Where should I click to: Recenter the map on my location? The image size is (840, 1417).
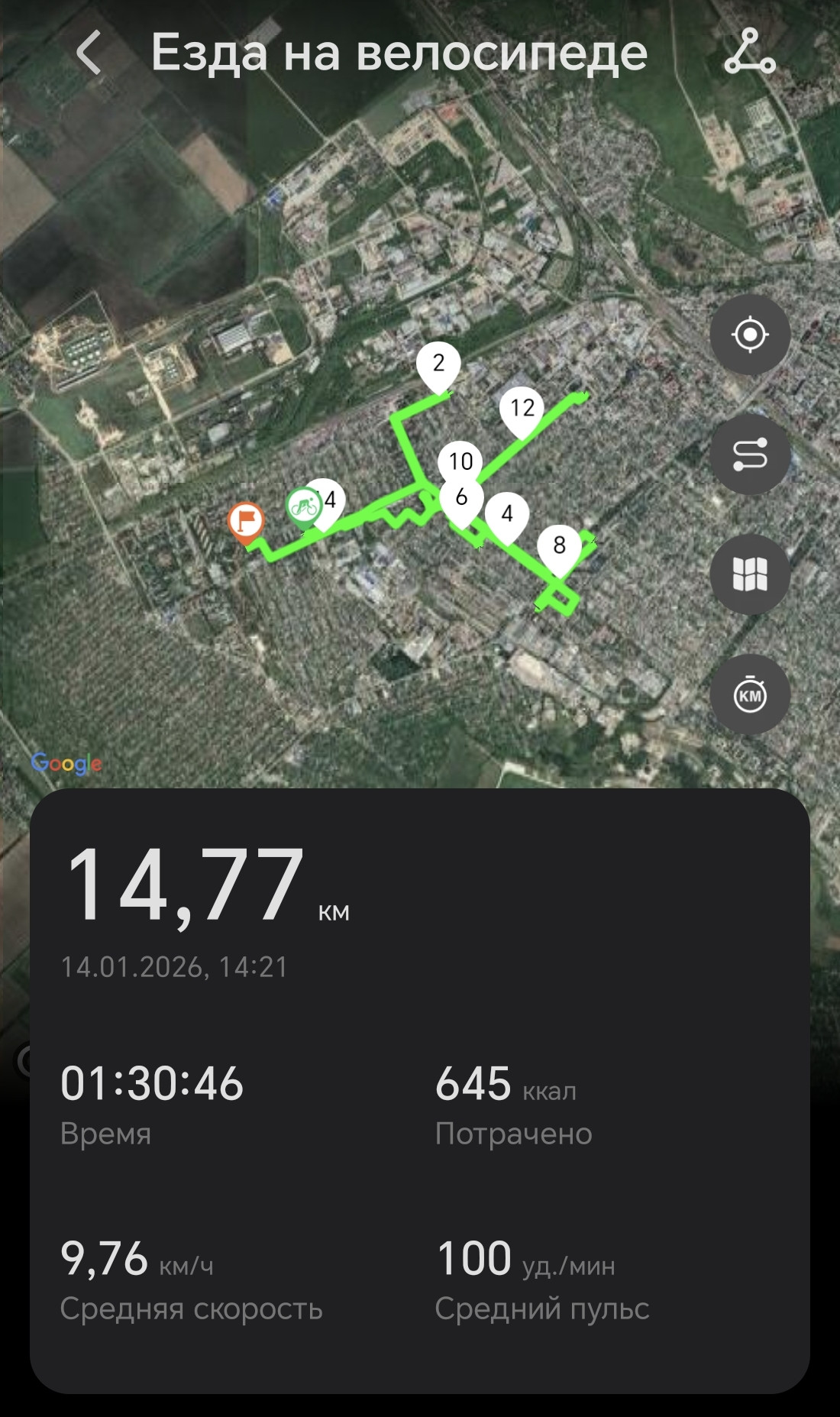tap(750, 335)
